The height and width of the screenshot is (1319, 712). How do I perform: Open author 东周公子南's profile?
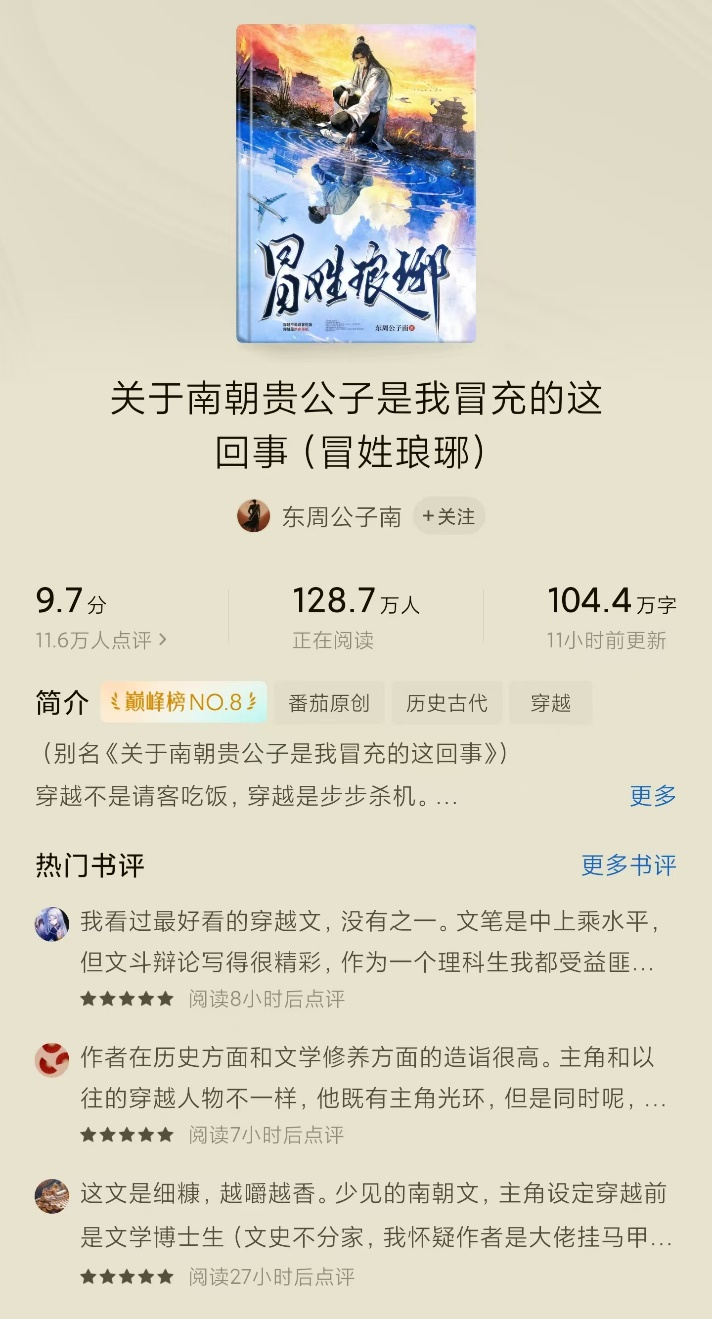click(x=340, y=517)
